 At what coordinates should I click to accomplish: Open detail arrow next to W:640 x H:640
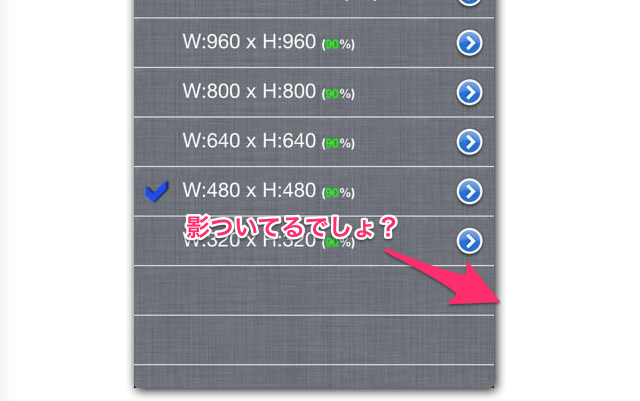tap(470, 141)
